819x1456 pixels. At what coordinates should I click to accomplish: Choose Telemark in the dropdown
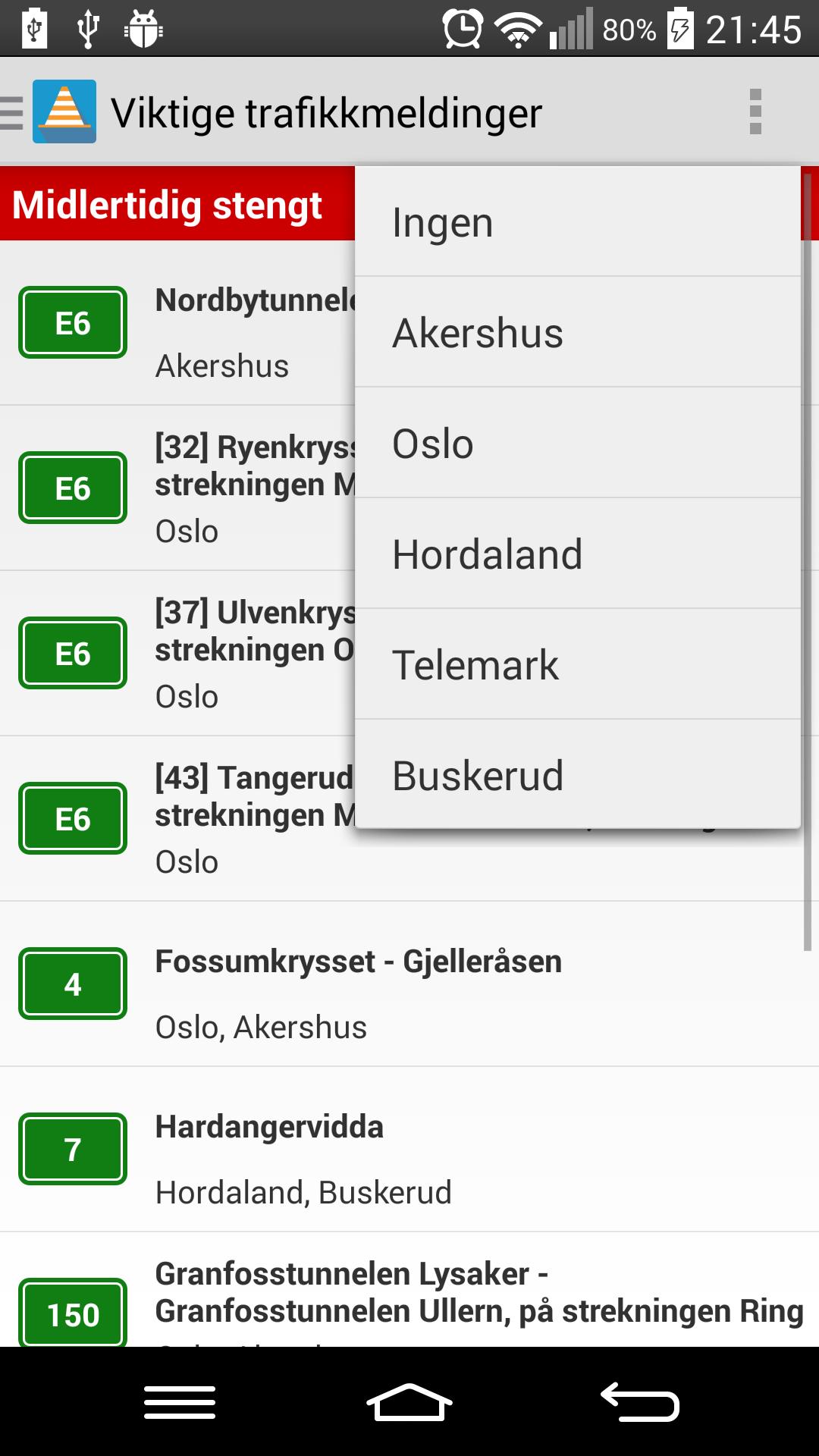[x=576, y=665]
